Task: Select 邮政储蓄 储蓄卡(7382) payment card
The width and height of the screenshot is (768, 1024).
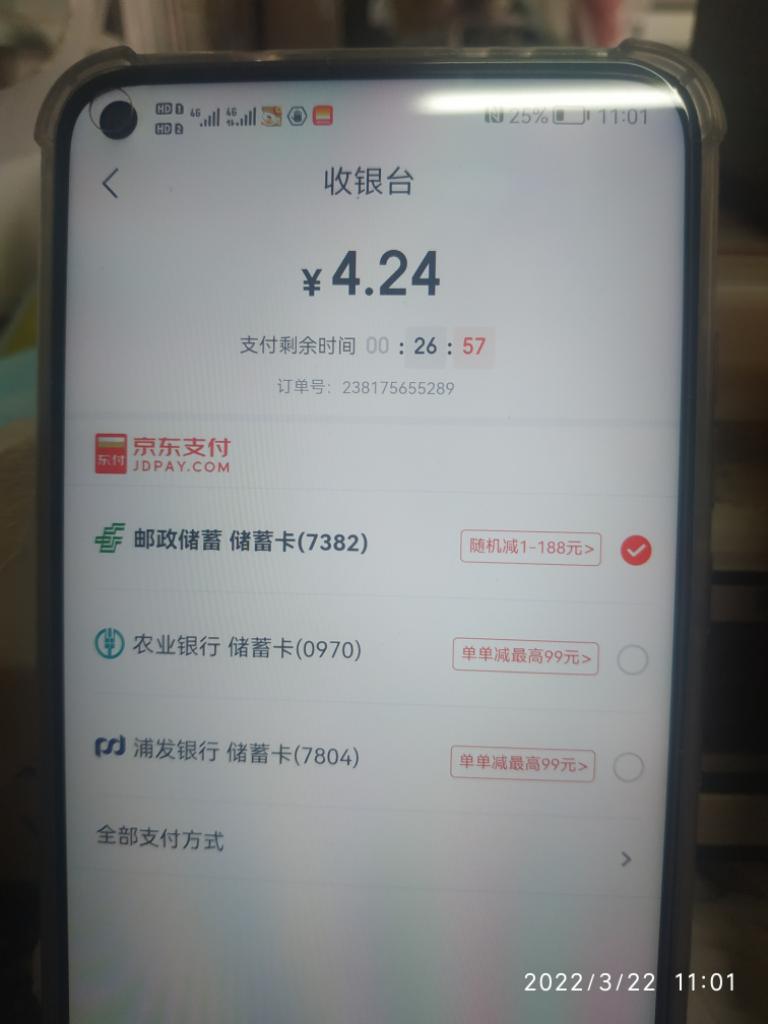Action: [250, 541]
